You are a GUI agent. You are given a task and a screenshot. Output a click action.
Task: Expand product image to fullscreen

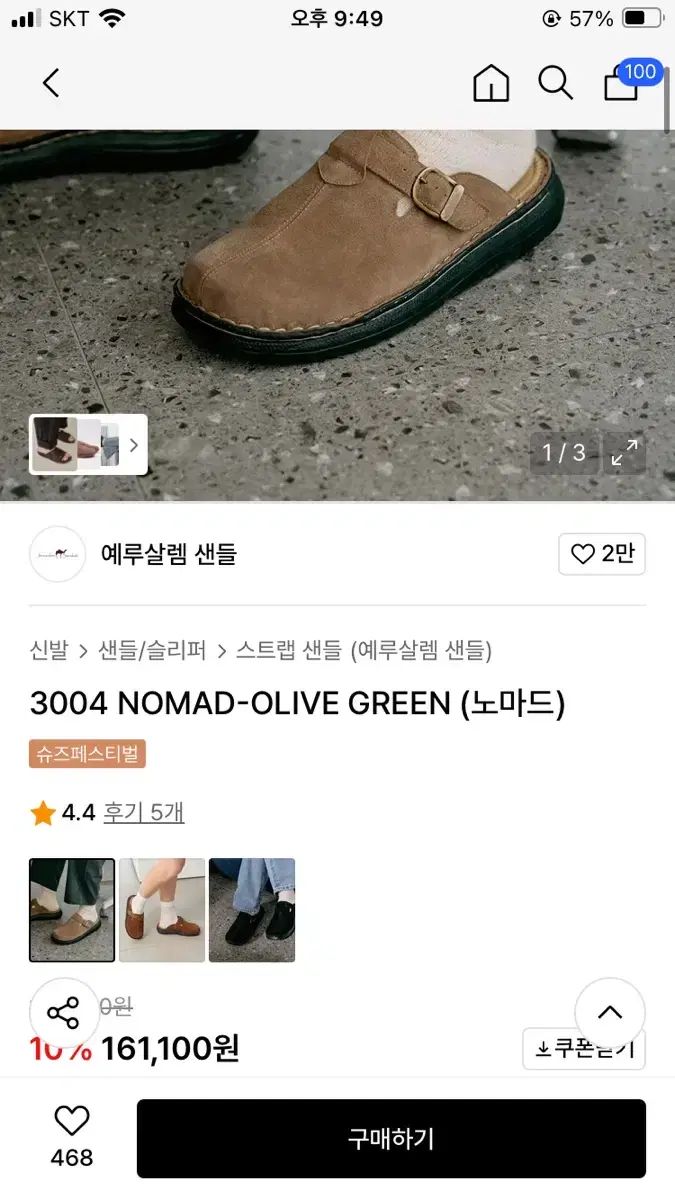[x=624, y=453]
